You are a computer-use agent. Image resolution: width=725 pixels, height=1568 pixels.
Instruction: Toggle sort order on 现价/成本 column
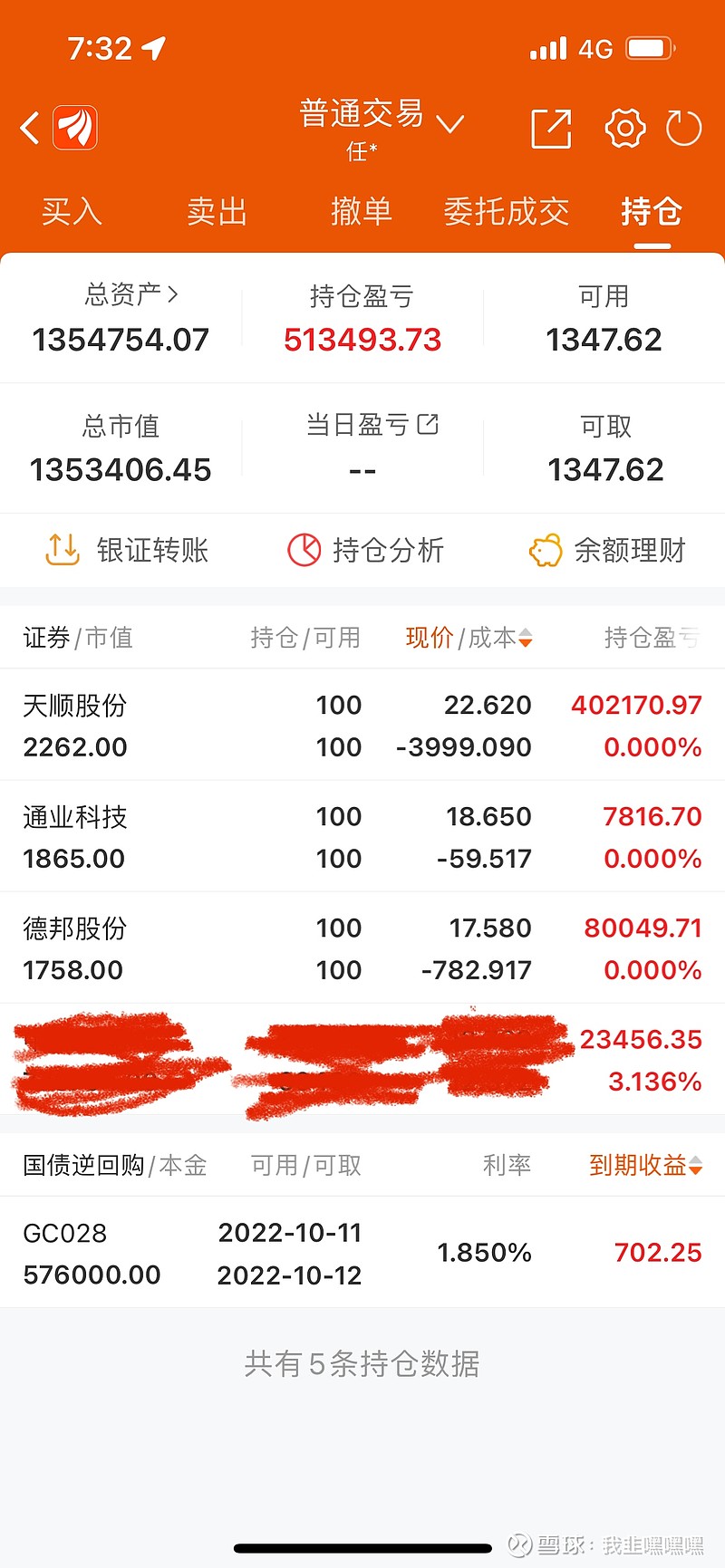pyautogui.click(x=466, y=638)
